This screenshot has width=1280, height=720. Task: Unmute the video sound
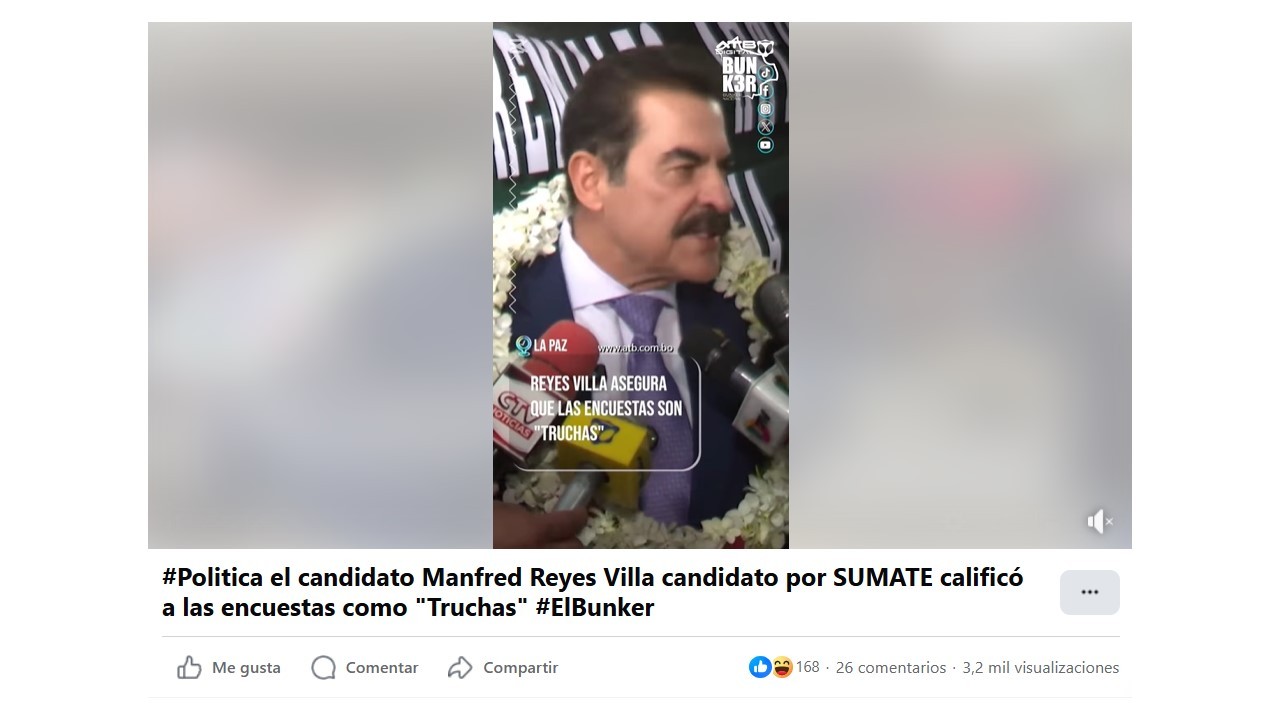click(1099, 521)
